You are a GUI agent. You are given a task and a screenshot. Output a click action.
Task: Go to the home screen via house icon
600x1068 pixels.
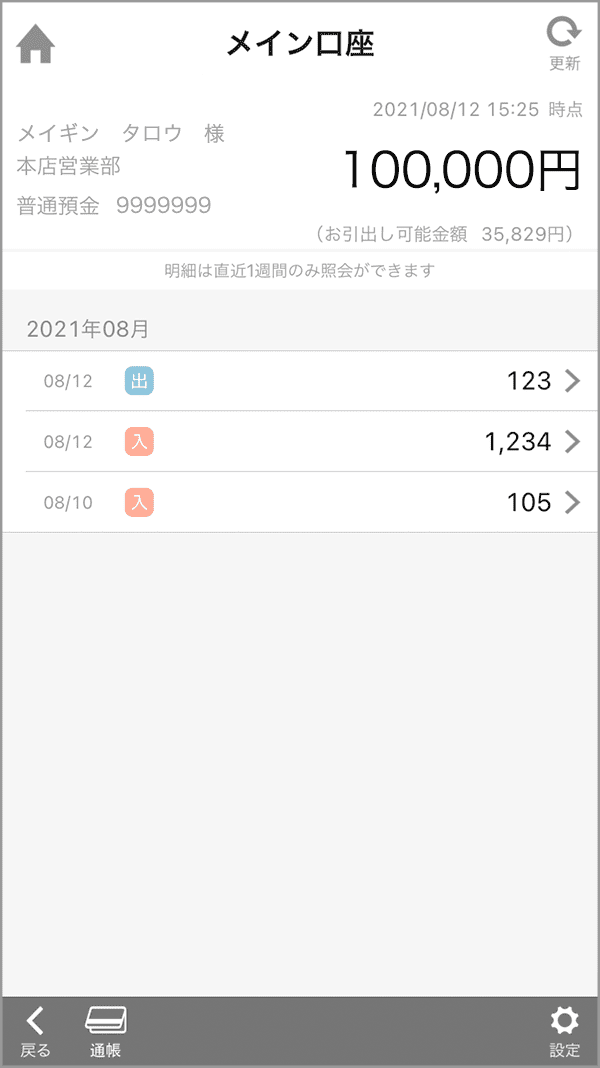(x=35, y=44)
